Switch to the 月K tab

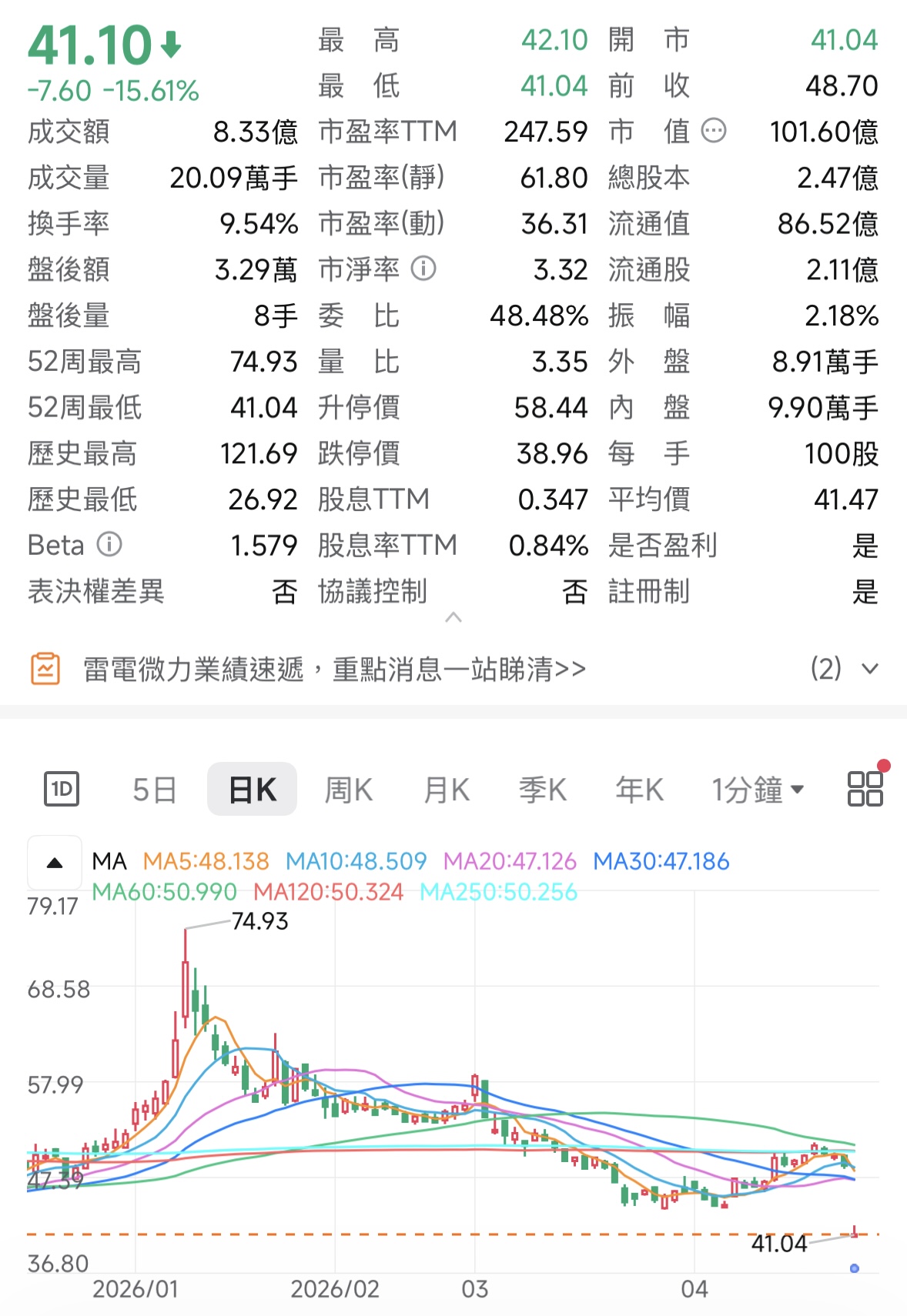tap(445, 788)
